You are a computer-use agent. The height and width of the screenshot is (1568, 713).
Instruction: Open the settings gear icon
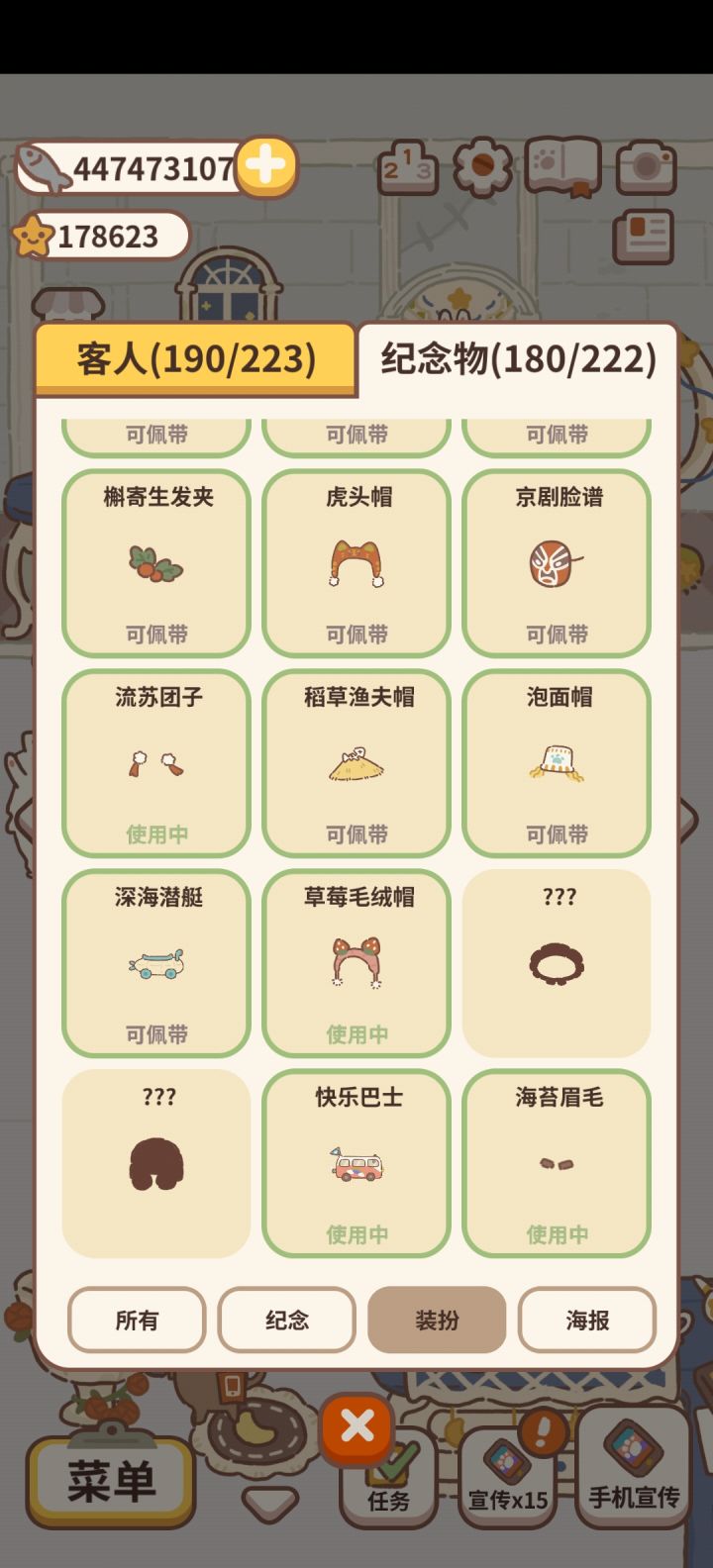(483, 166)
